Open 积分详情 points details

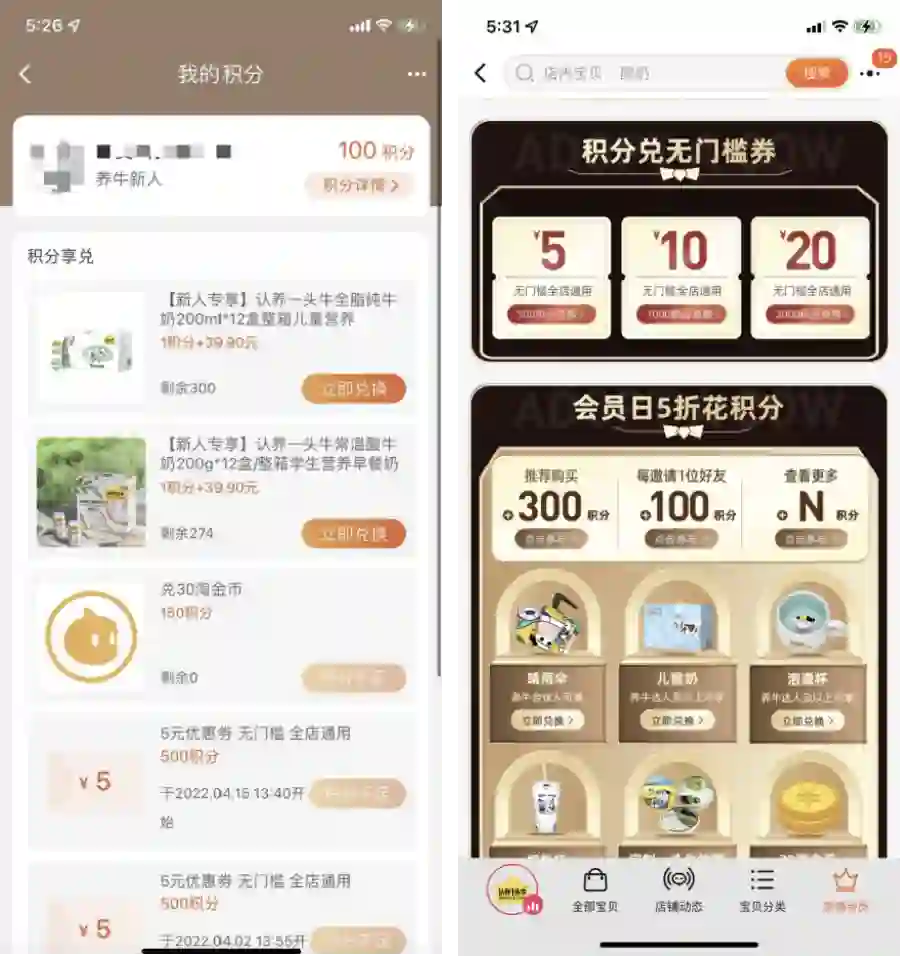tap(359, 185)
